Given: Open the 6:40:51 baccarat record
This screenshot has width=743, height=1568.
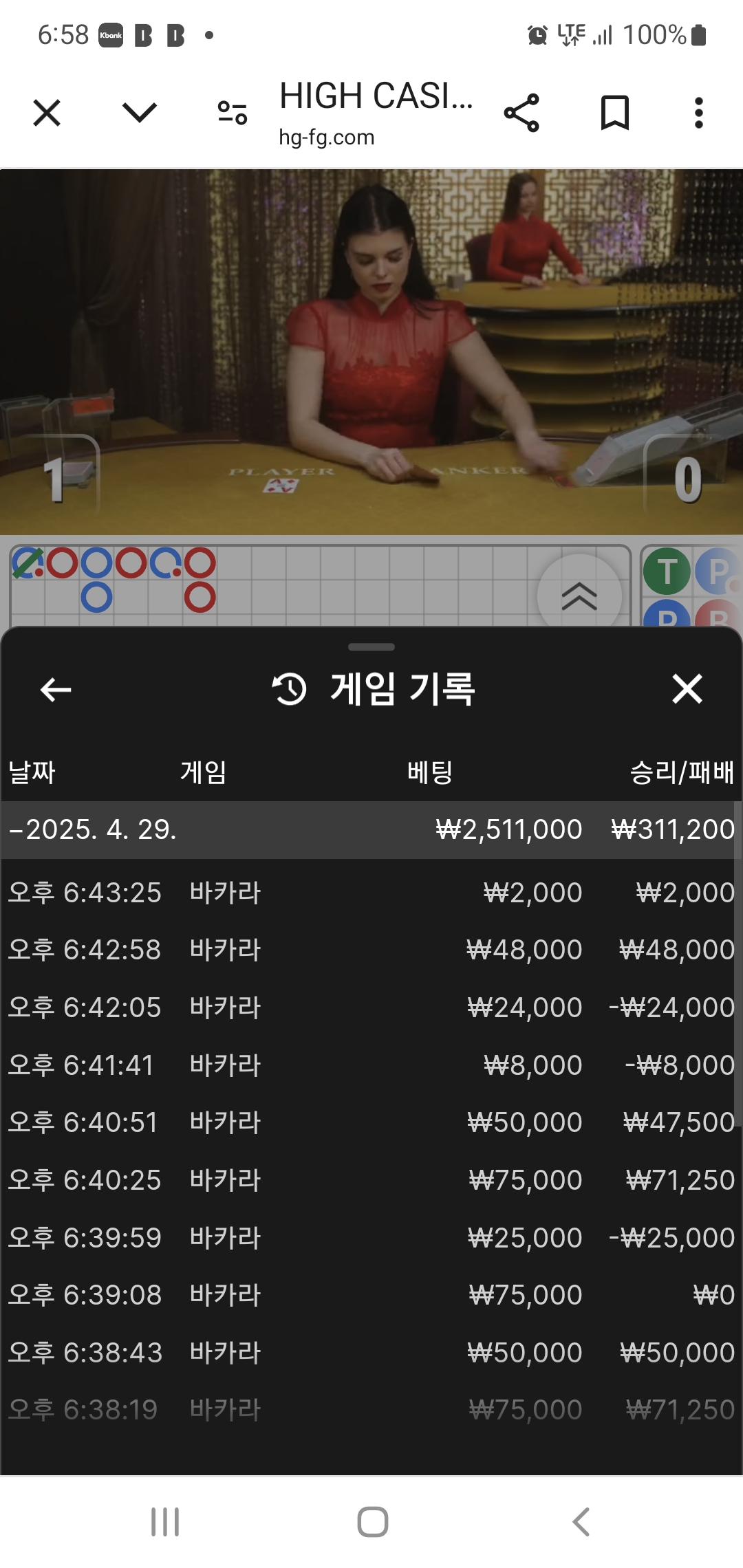Looking at the screenshot, I should pyautogui.click(x=371, y=1122).
